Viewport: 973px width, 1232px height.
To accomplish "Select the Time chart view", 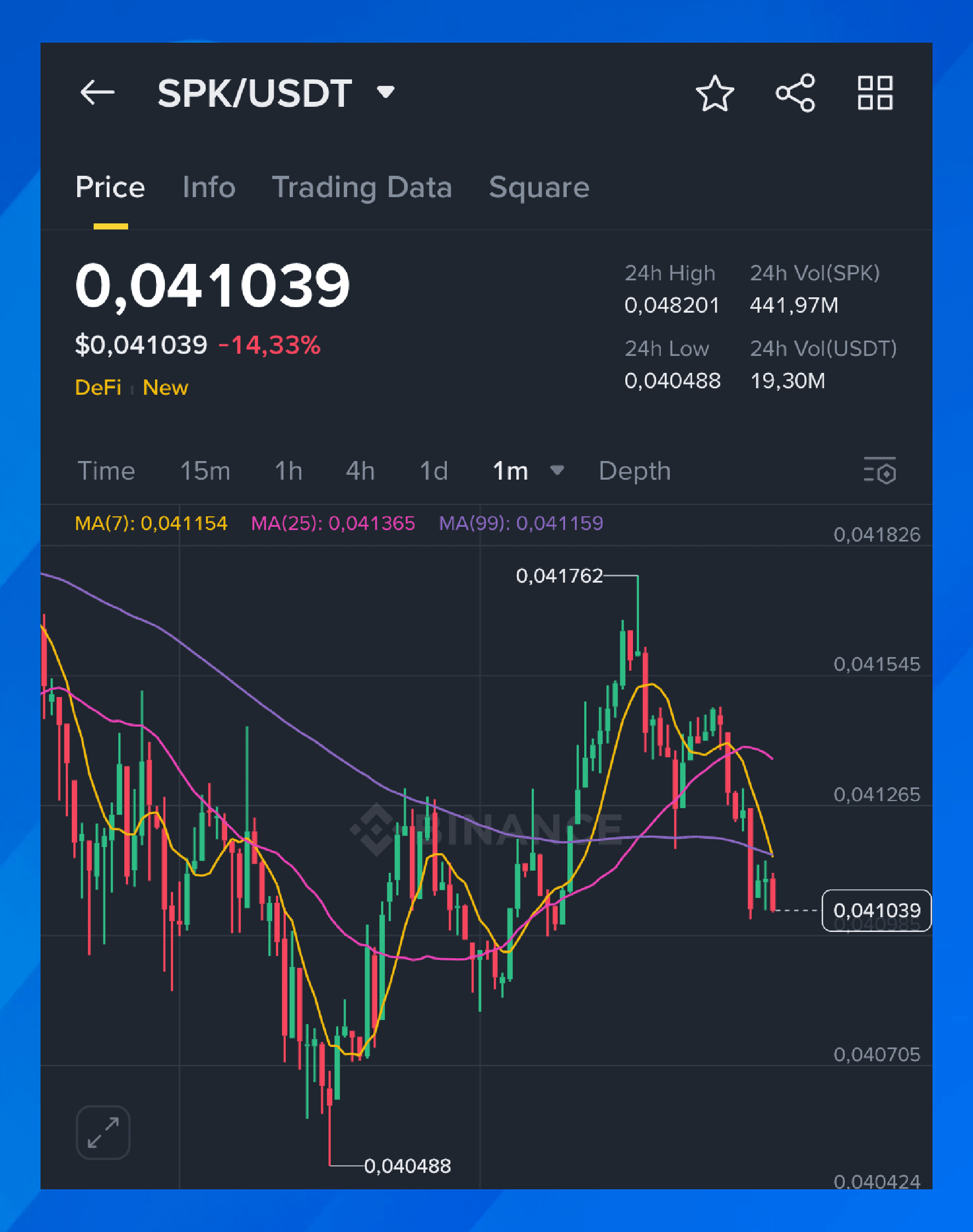I will [x=106, y=471].
